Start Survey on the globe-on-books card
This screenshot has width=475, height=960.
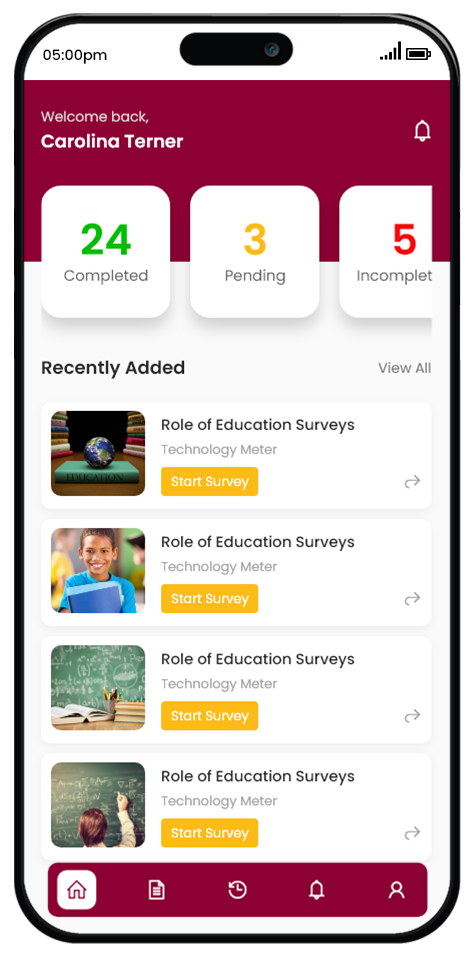coord(209,481)
